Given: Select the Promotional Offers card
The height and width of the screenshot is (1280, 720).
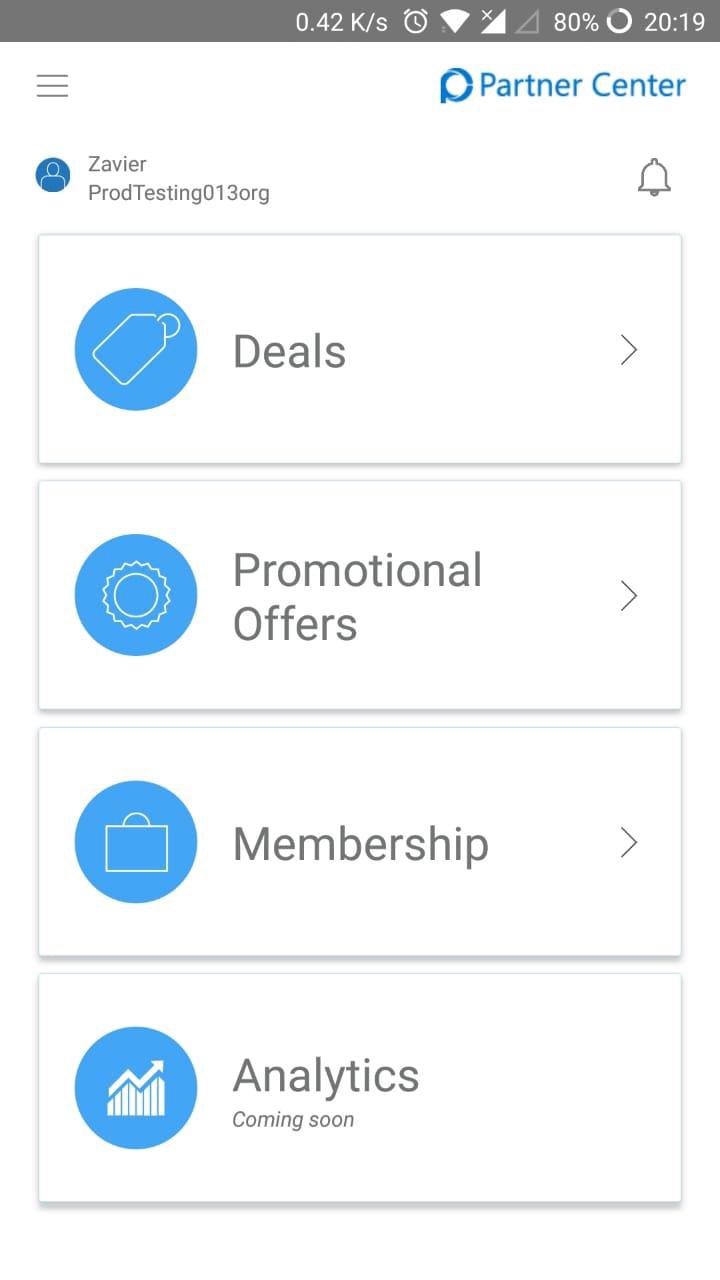Looking at the screenshot, I should 360,595.
